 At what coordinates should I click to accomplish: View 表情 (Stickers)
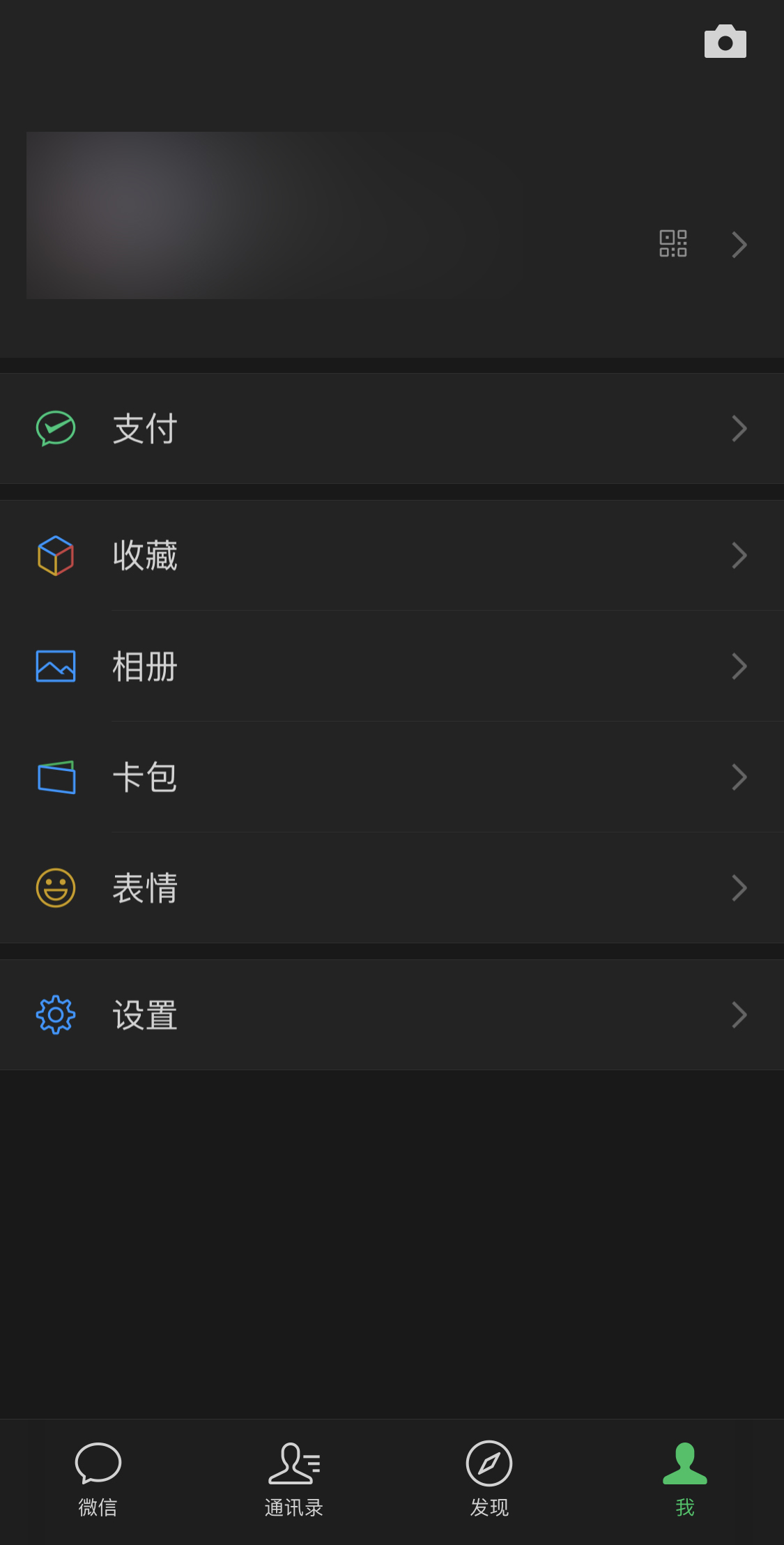tap(392, 888)
